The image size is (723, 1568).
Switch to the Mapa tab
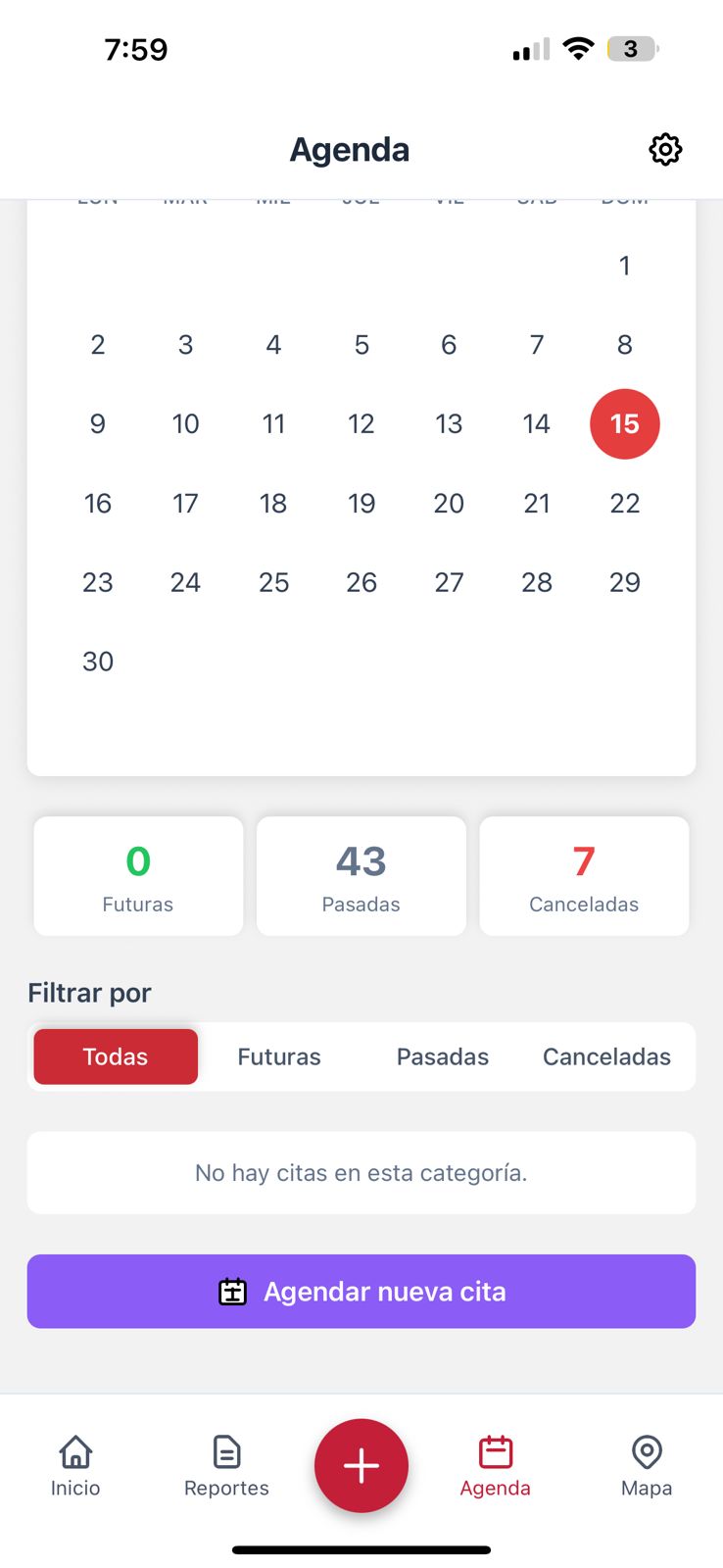[x=647, y=1466]
